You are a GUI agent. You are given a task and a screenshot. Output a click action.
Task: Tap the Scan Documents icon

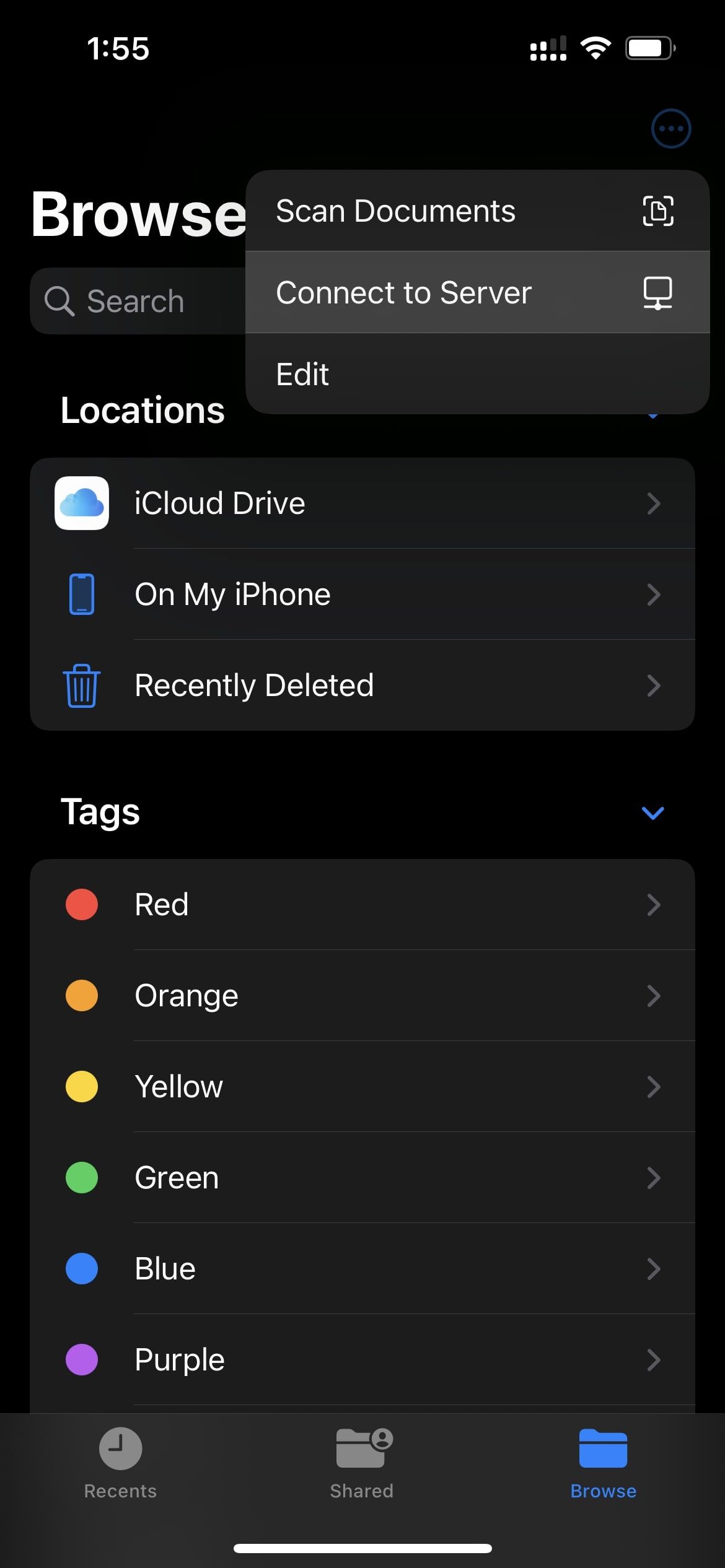pyautogui.click(x=659, y=211)
